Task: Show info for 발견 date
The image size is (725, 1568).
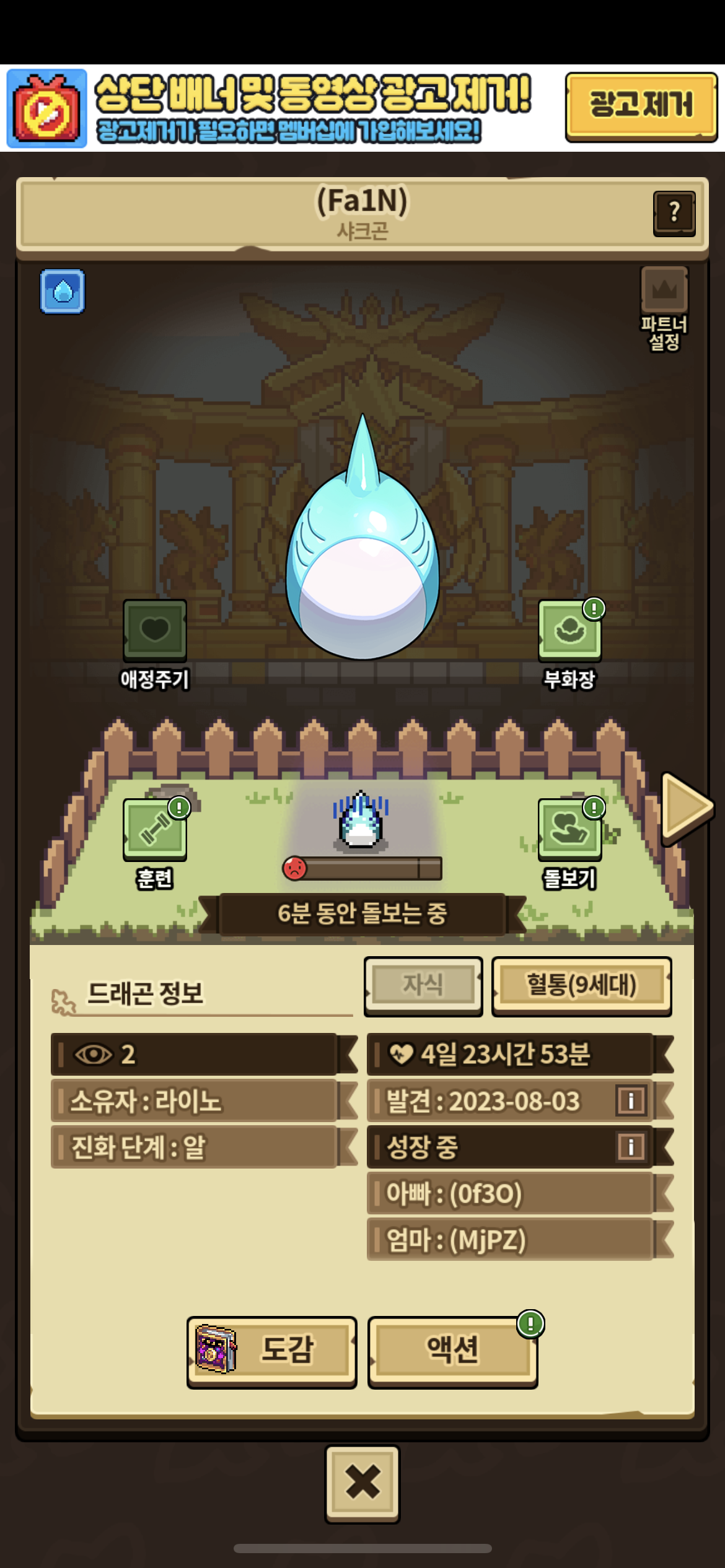Action: 631,1100
